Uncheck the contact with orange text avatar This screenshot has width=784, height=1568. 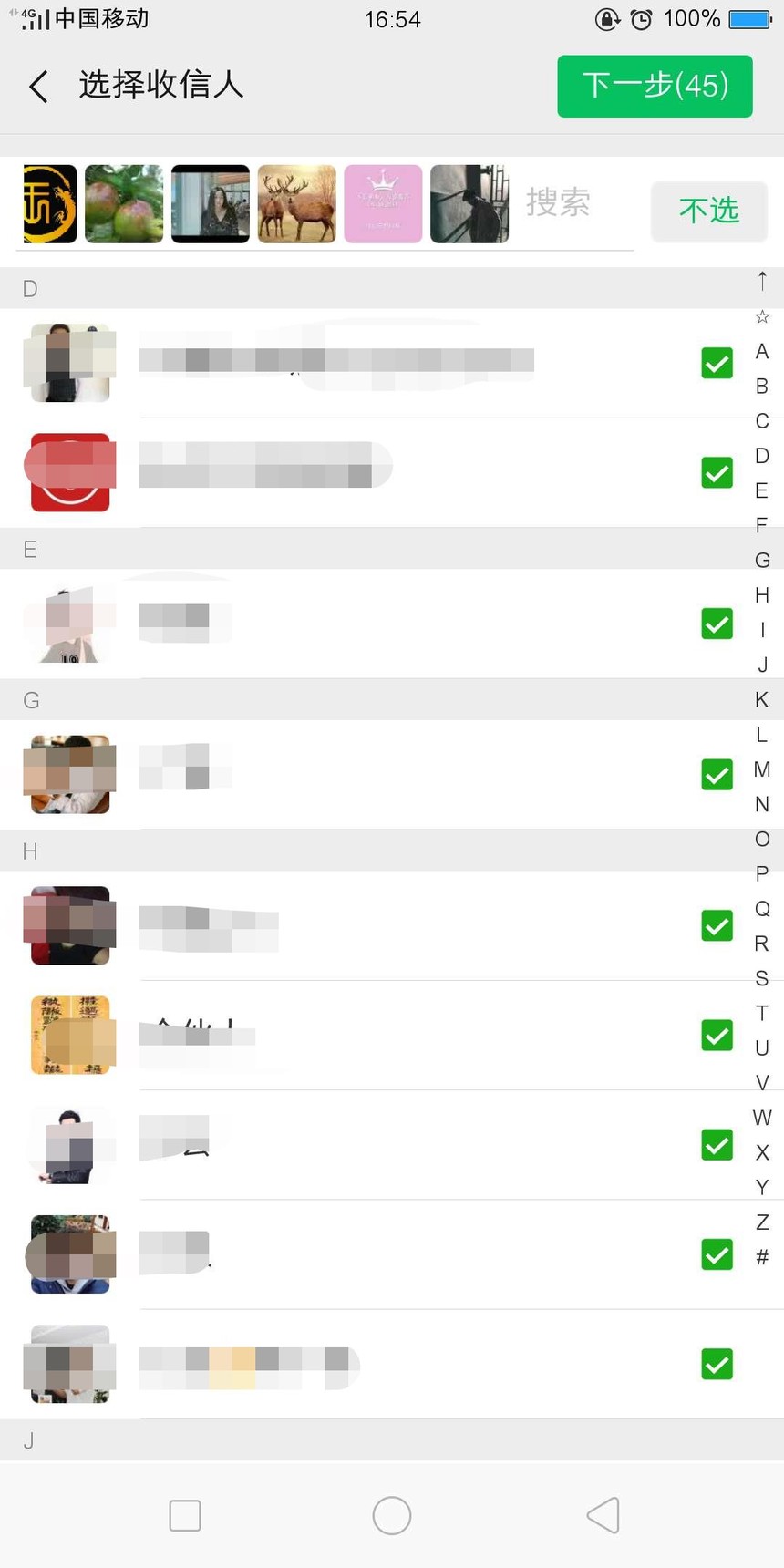[x=717, y=1036]
